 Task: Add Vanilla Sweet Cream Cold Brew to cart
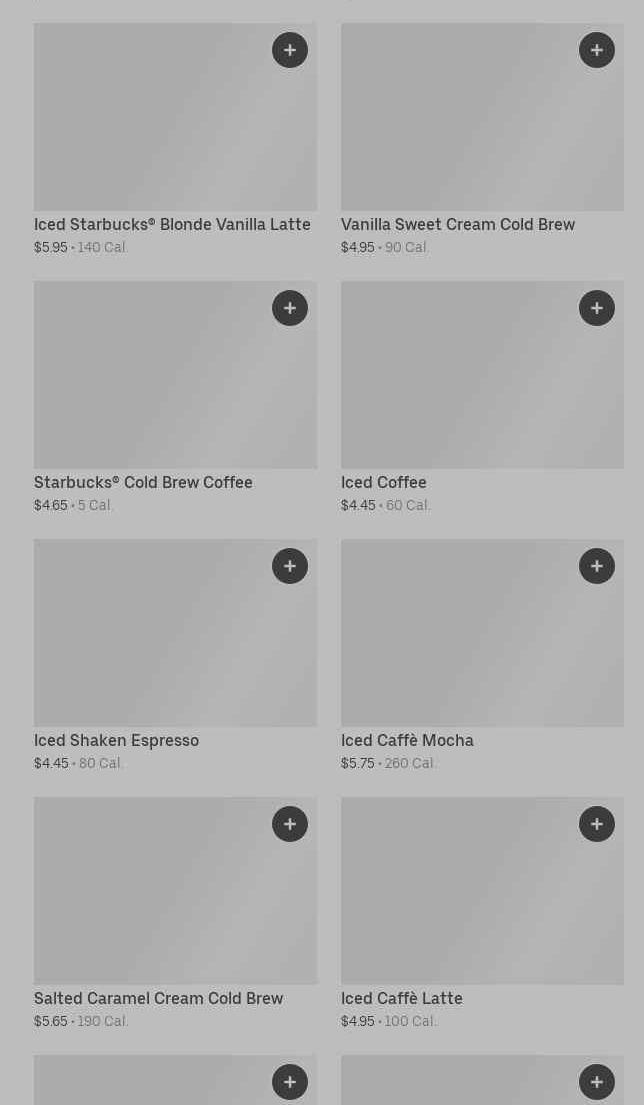pyautogui.click(x=597, y=50)
